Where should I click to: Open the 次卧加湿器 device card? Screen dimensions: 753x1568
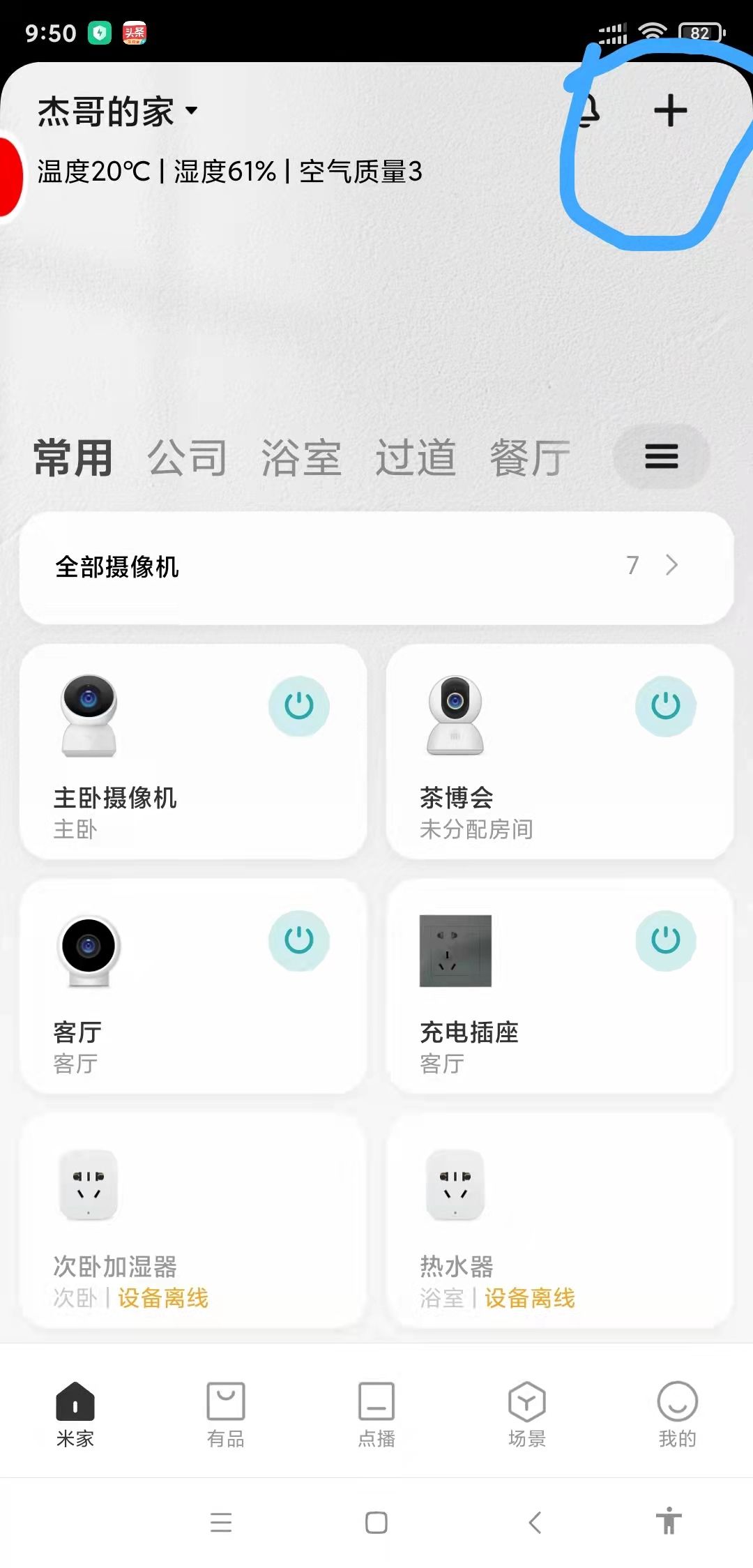coord(193,1221)
